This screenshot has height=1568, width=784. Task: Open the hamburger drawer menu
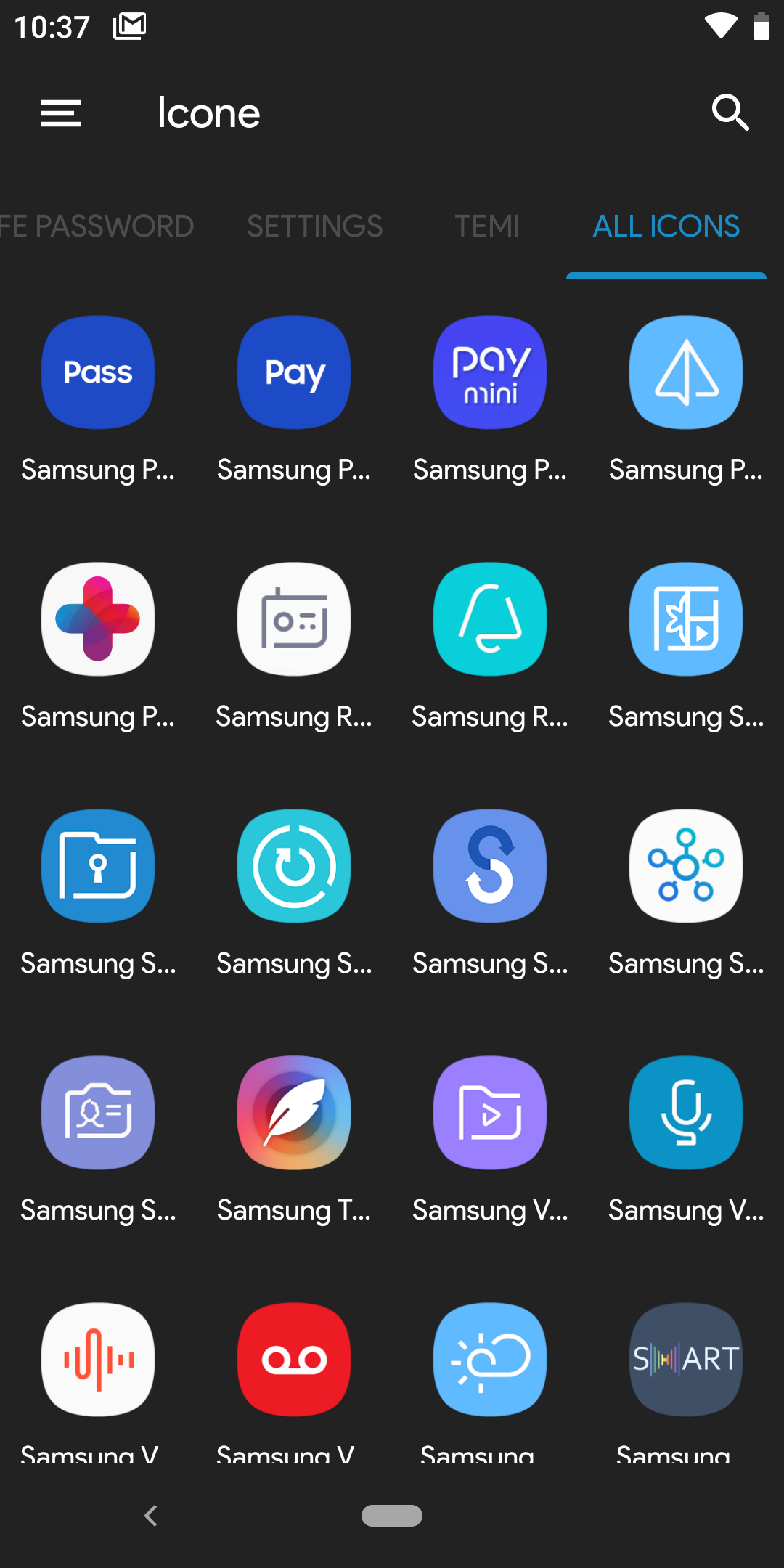[61, 113]
